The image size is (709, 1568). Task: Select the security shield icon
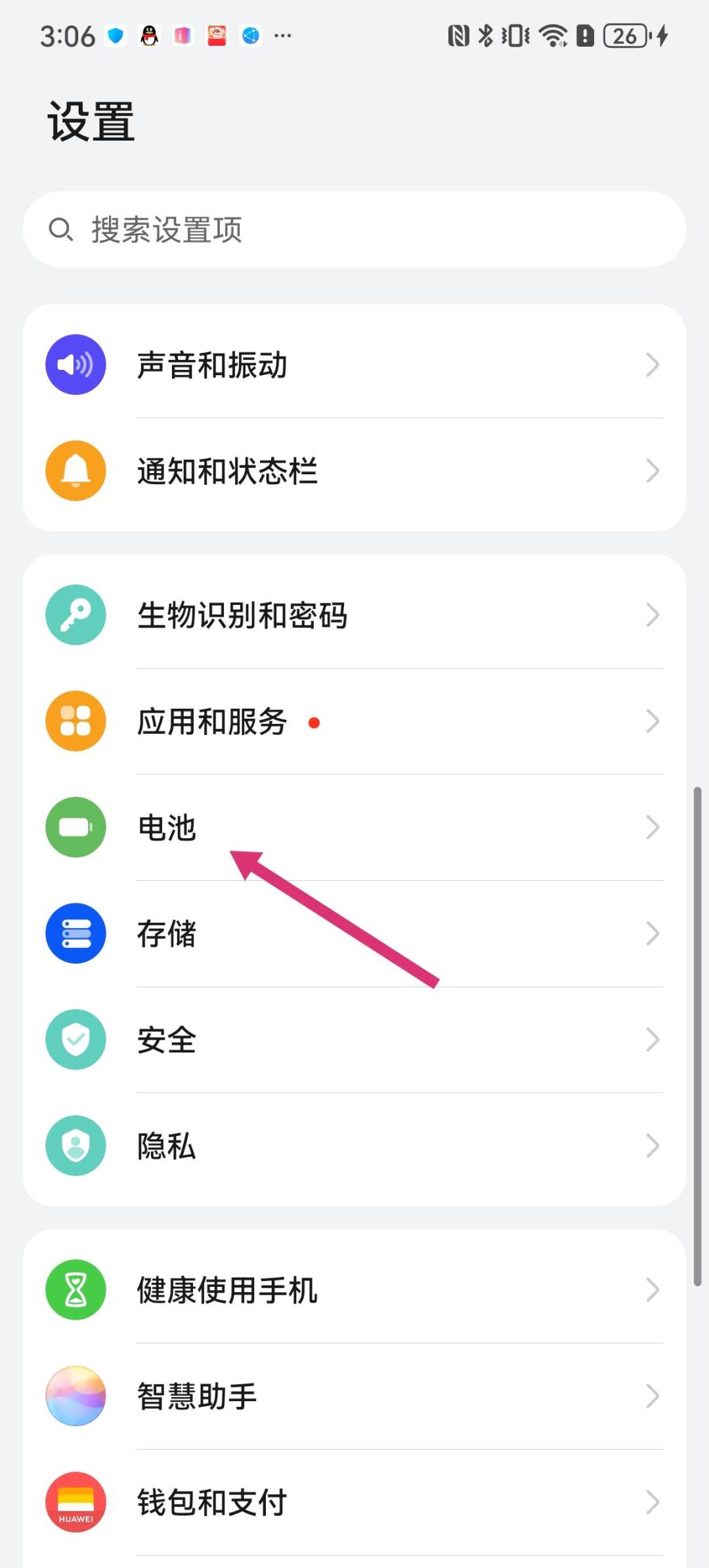[x=75, y=1040]
